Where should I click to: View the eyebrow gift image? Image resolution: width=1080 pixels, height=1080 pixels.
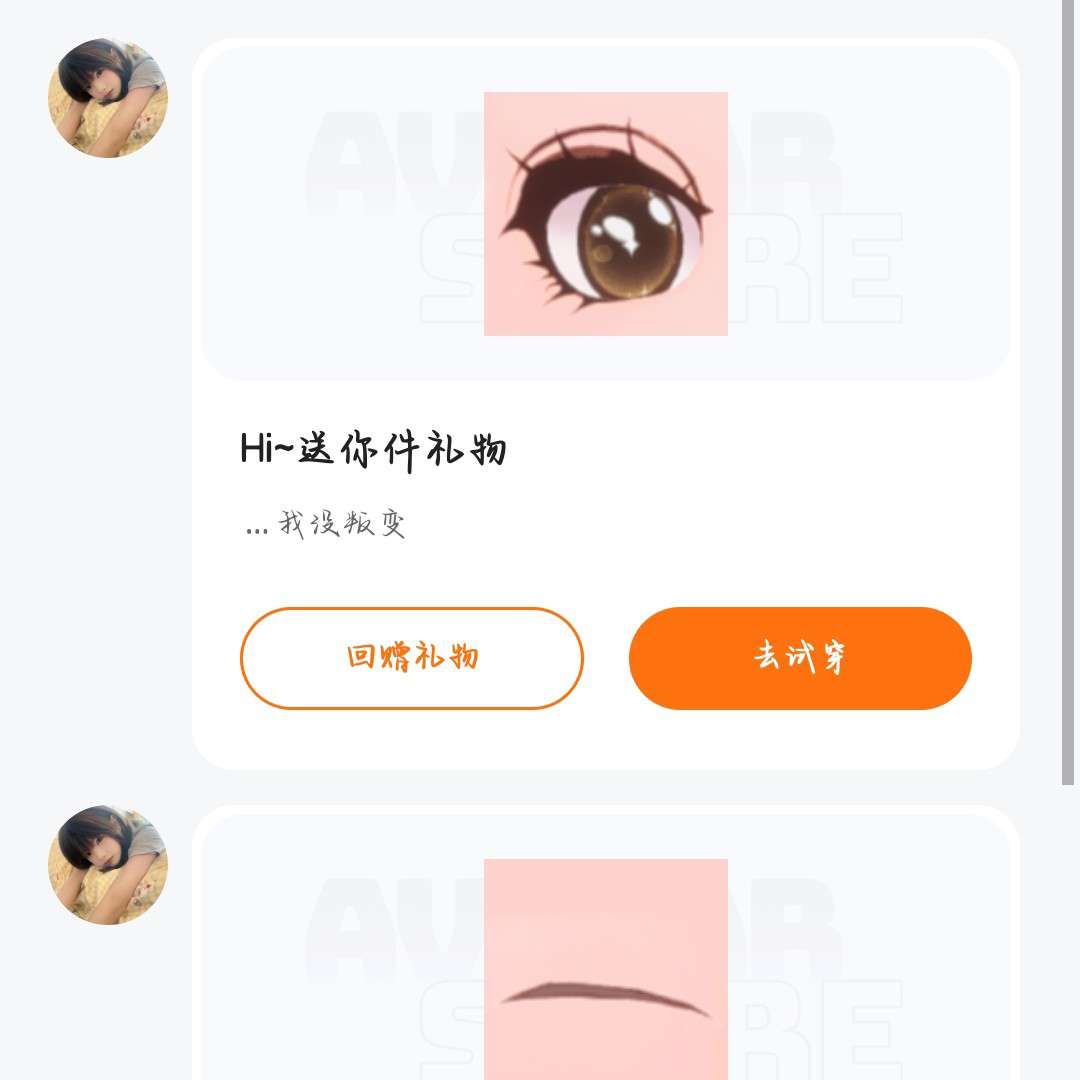[605, 970]
